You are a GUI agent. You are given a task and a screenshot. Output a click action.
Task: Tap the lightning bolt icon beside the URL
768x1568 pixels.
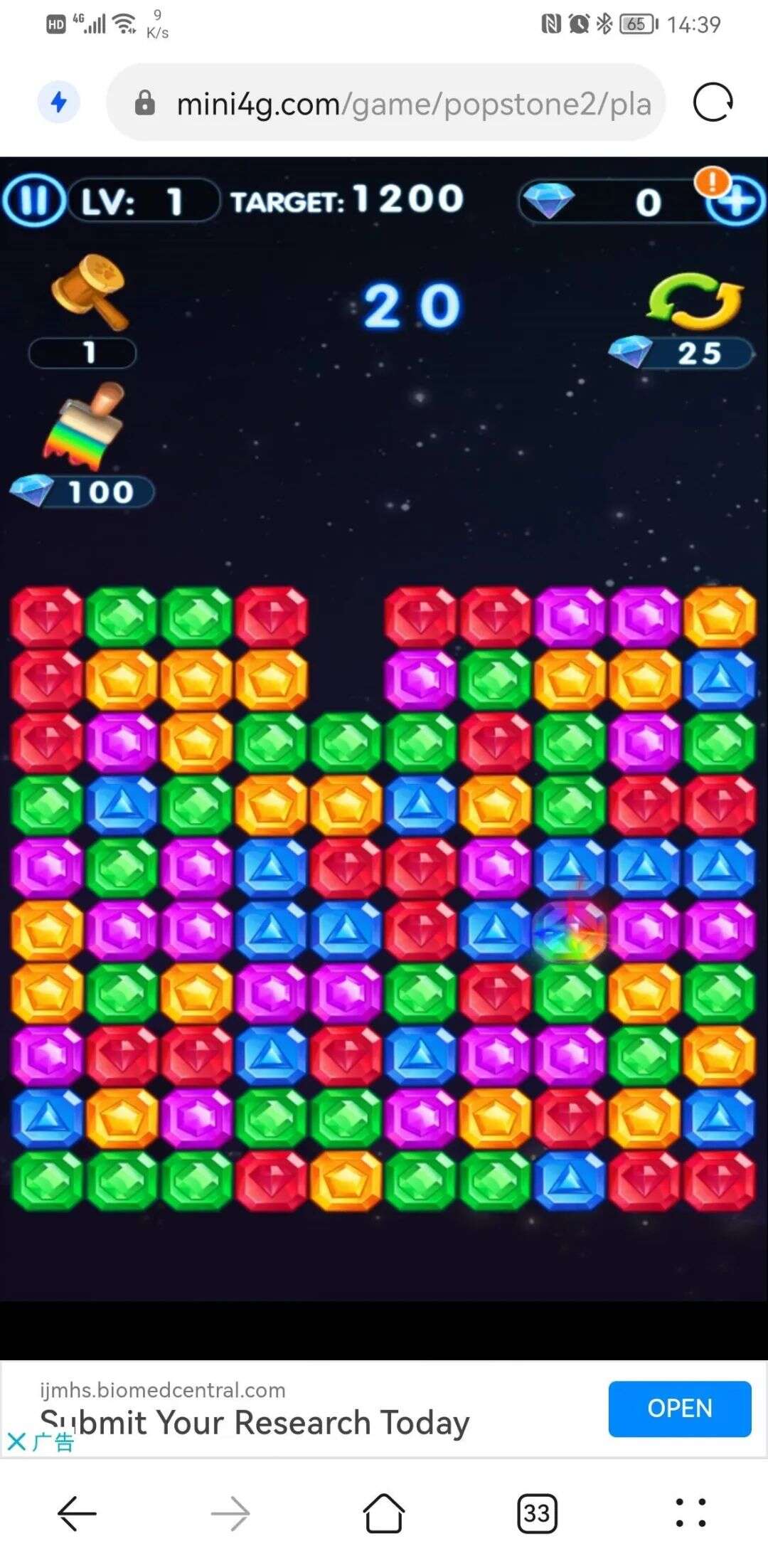58,102
